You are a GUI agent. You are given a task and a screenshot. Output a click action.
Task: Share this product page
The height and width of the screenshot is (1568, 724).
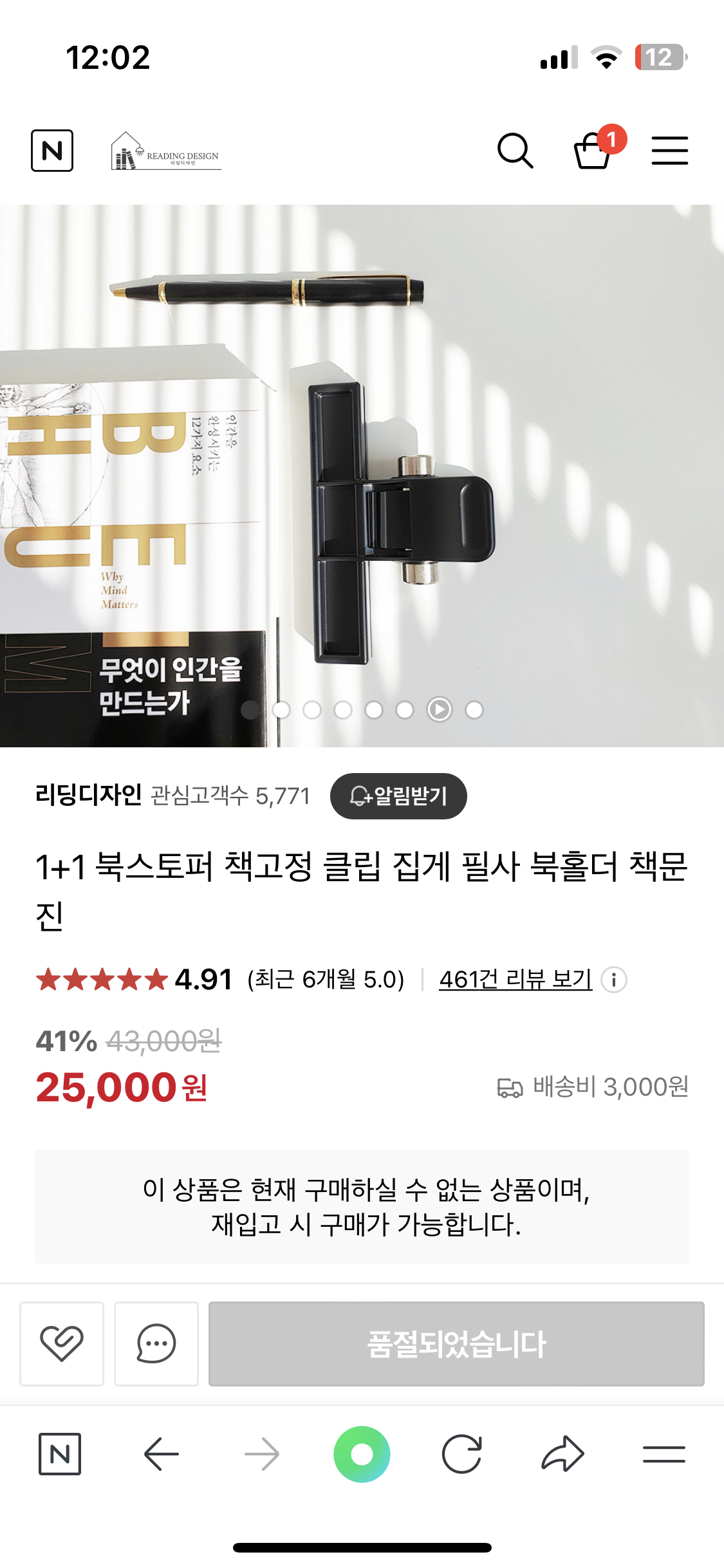coord(562,1454)
